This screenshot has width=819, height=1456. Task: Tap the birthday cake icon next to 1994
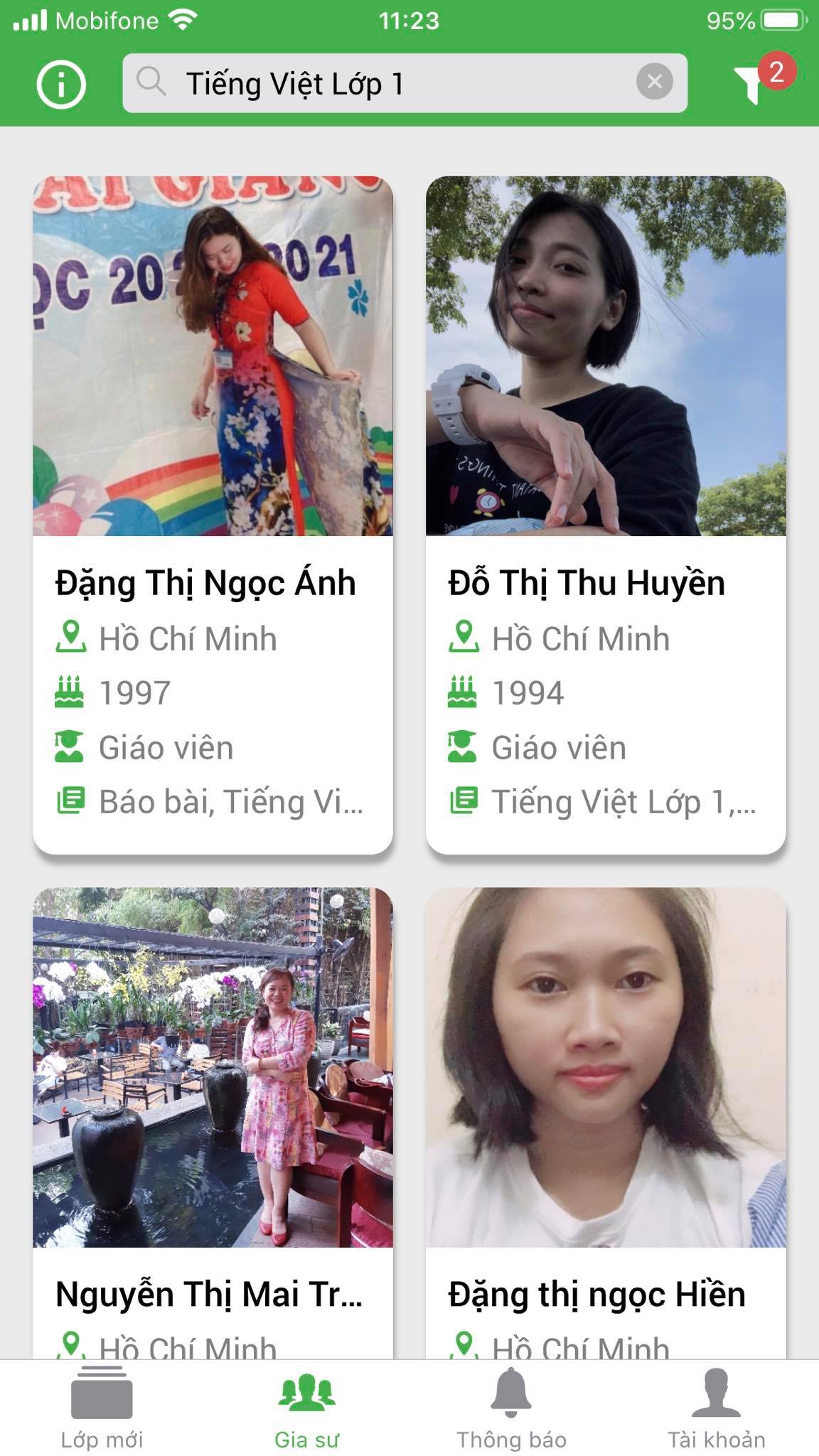[x=463, y=692]
